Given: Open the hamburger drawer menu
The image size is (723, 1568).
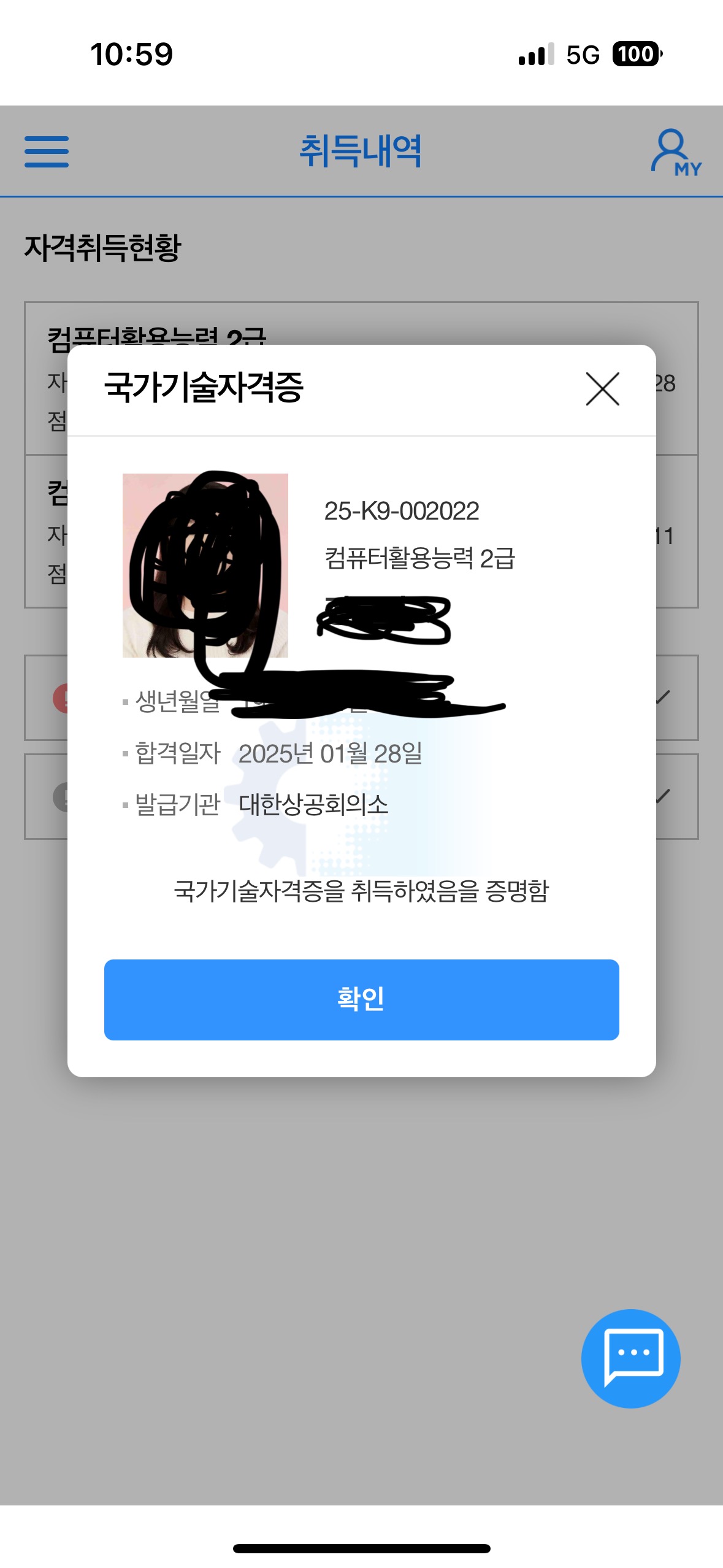Looking at the screenshot, I should (x=47, y=152).
